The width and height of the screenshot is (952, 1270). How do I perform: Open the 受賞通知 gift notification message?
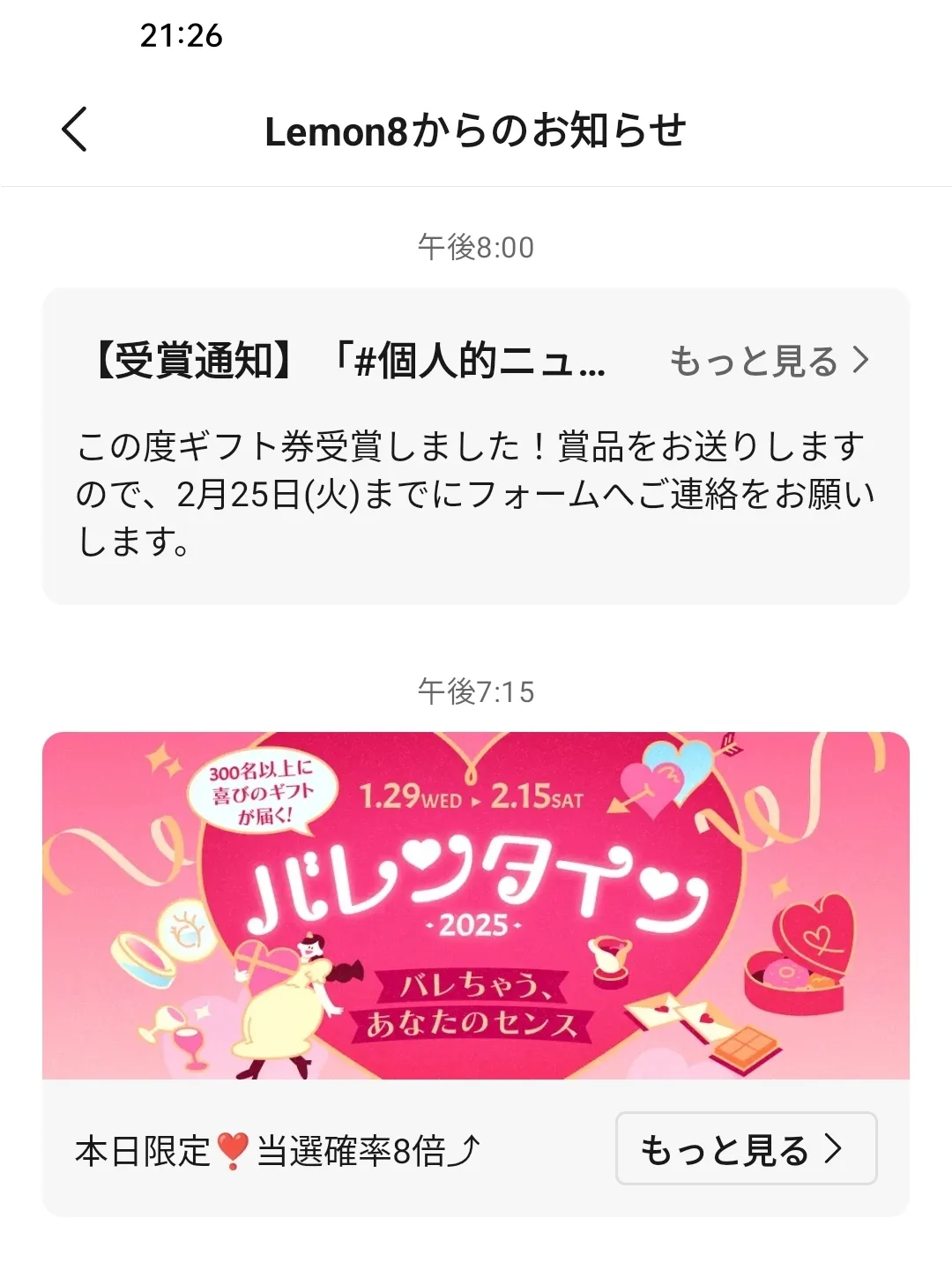pos(474,494)
